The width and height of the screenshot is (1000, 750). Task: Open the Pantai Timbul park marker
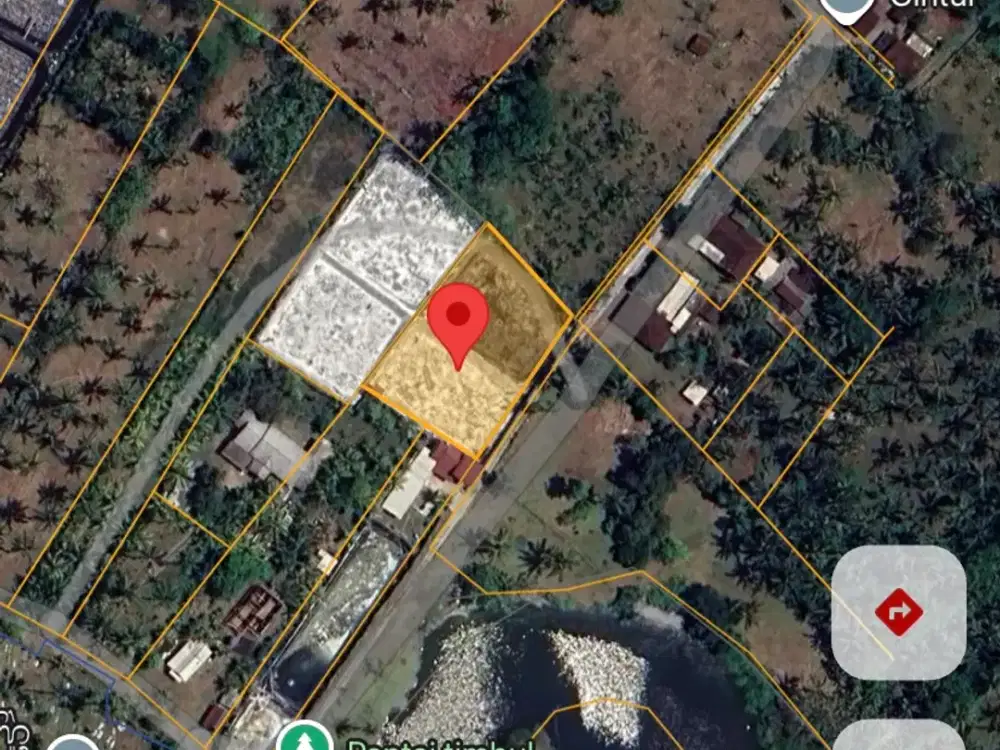pos(304,738)
